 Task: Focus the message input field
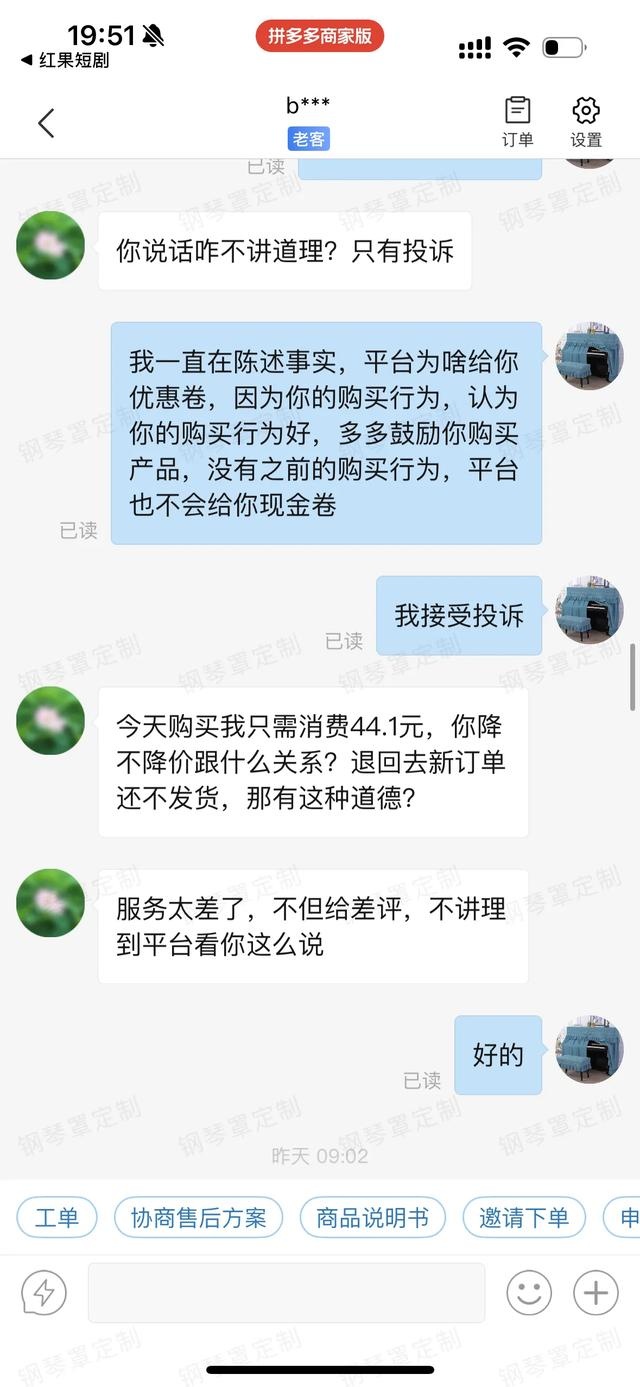pyautogui.click(x=286, y=1293)
